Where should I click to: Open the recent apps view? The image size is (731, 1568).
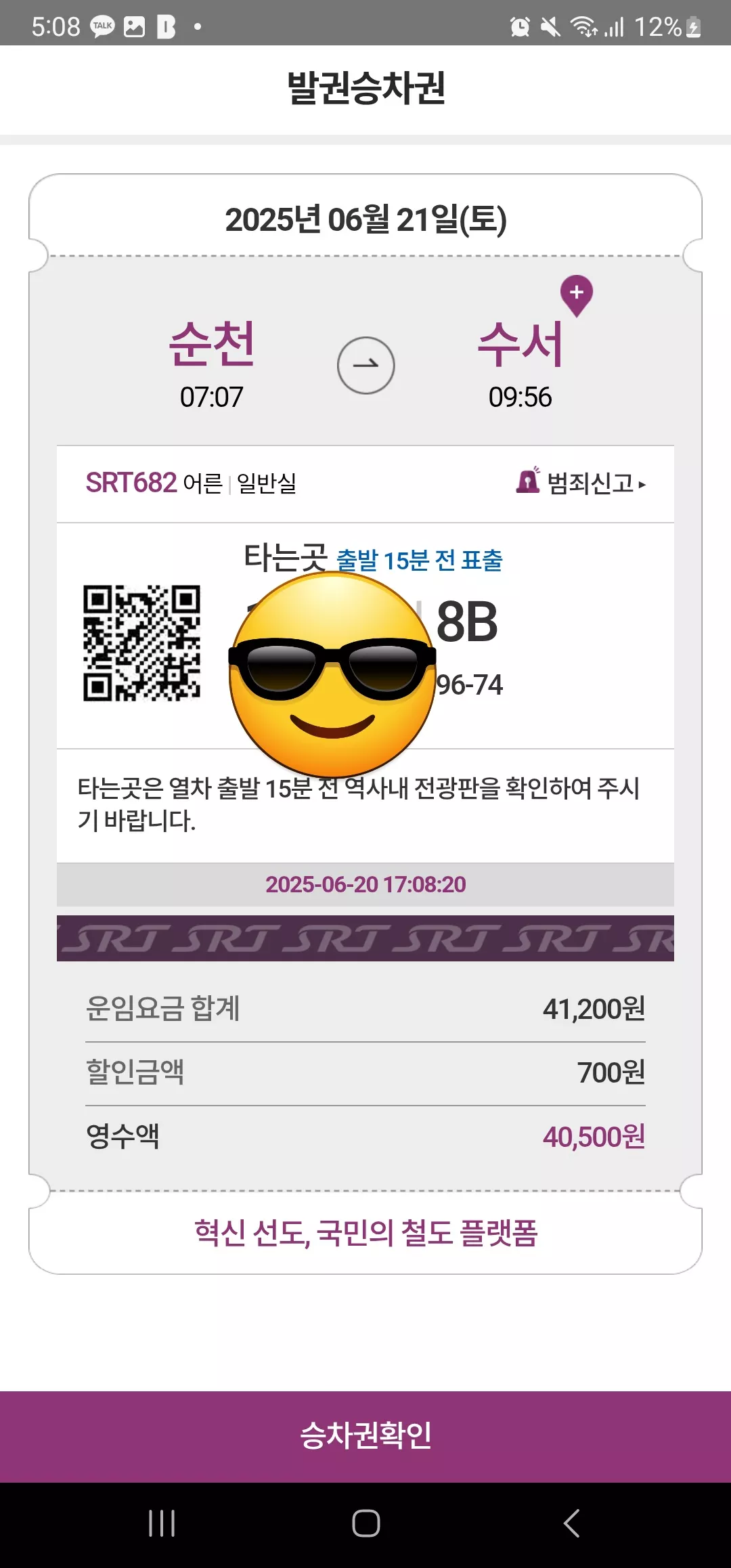162,1523
